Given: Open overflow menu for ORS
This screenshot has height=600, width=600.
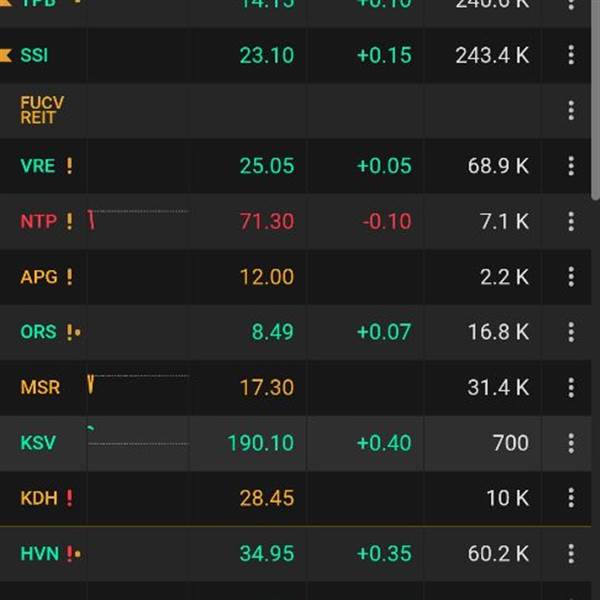Looking at the screenshot, I should 571,332.
